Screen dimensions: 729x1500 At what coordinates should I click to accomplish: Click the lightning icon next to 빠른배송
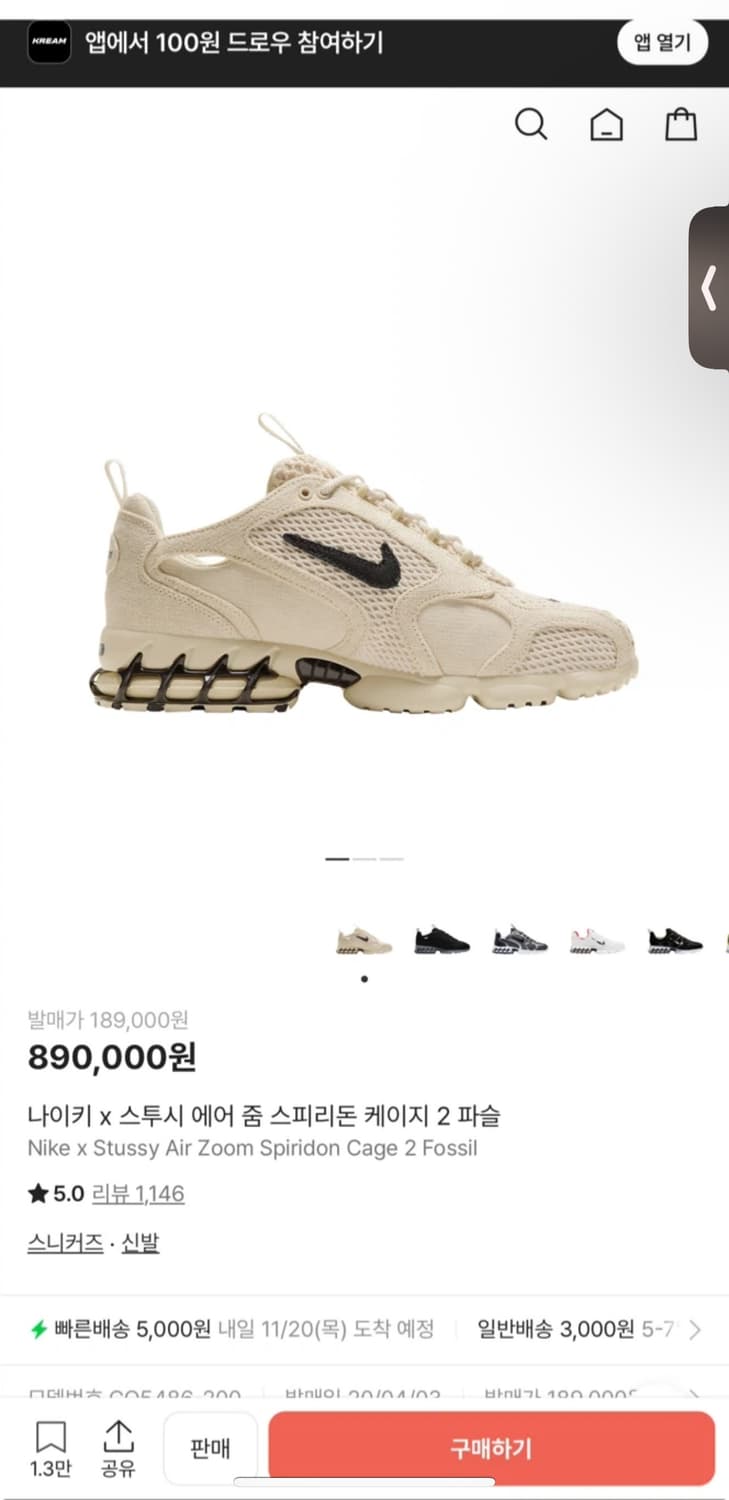coord(37,1330)
